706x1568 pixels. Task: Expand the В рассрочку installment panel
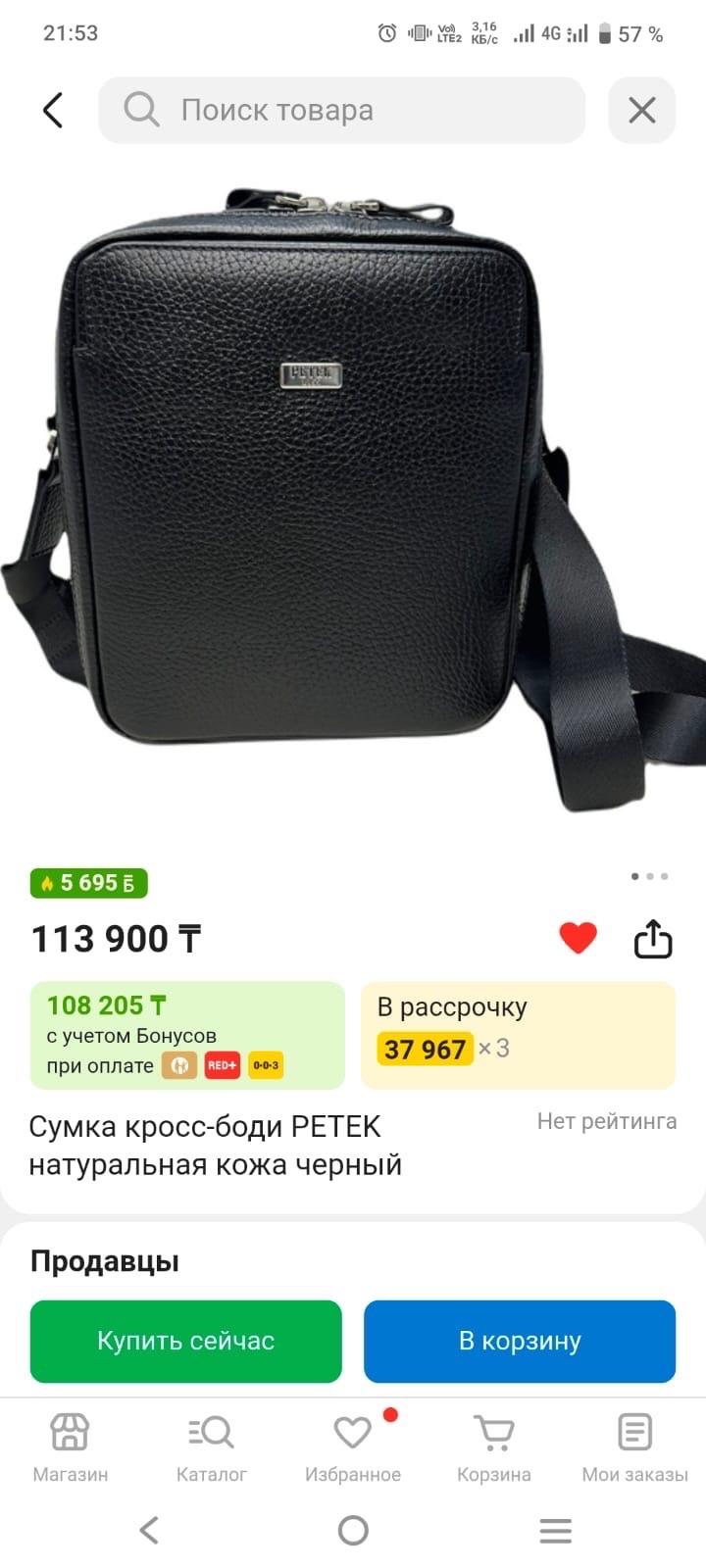click(x=519, y=1035)
